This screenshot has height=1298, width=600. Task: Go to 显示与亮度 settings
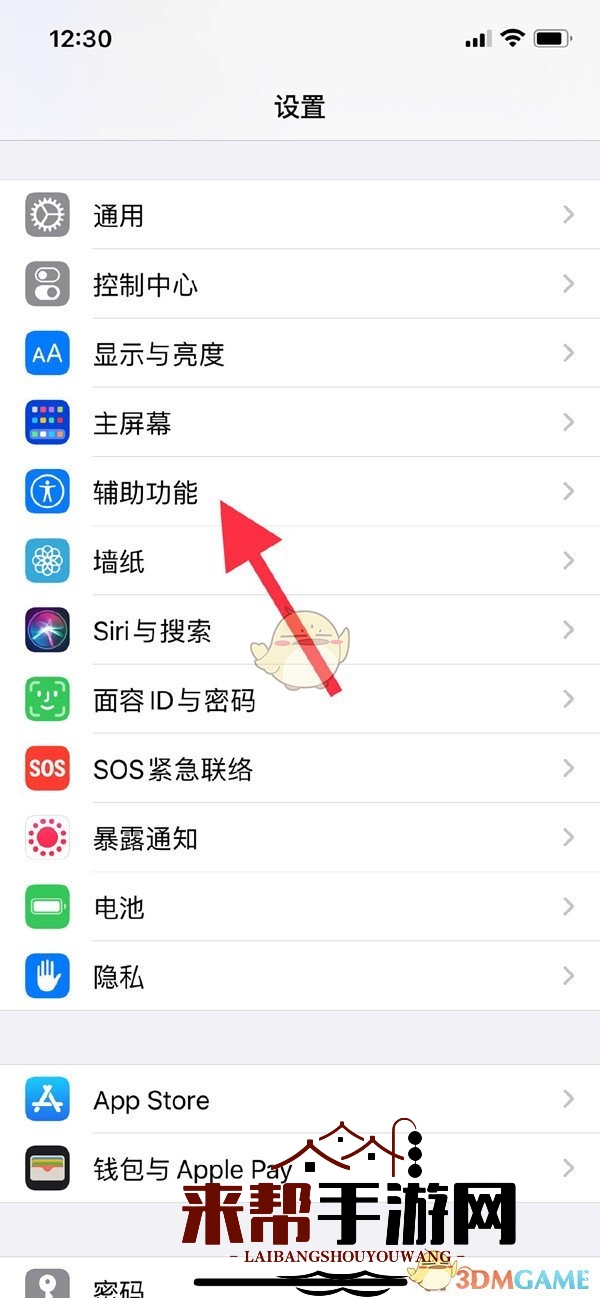[300, 354]
